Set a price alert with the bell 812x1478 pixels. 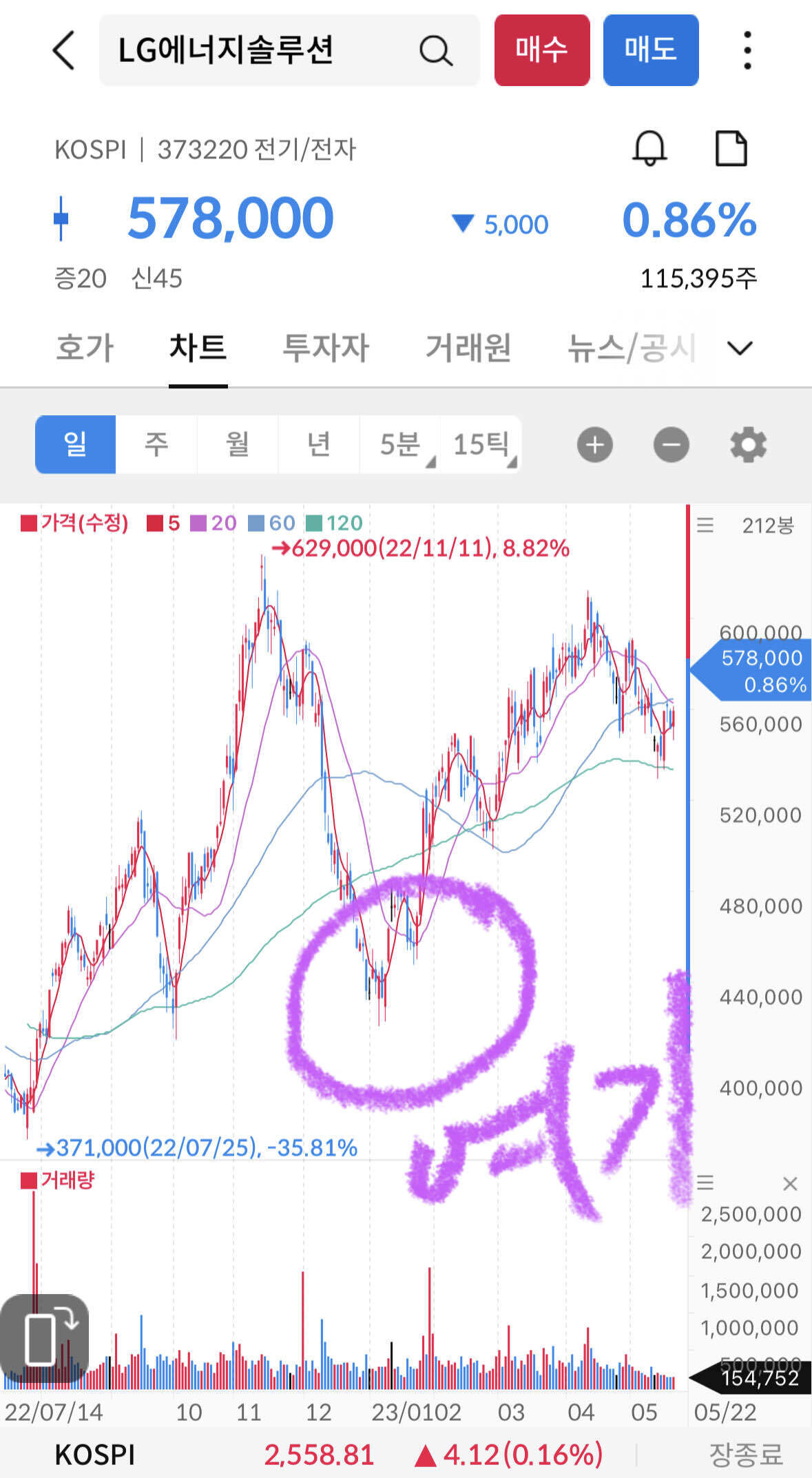pyautogui.click(x=649, y=148)
